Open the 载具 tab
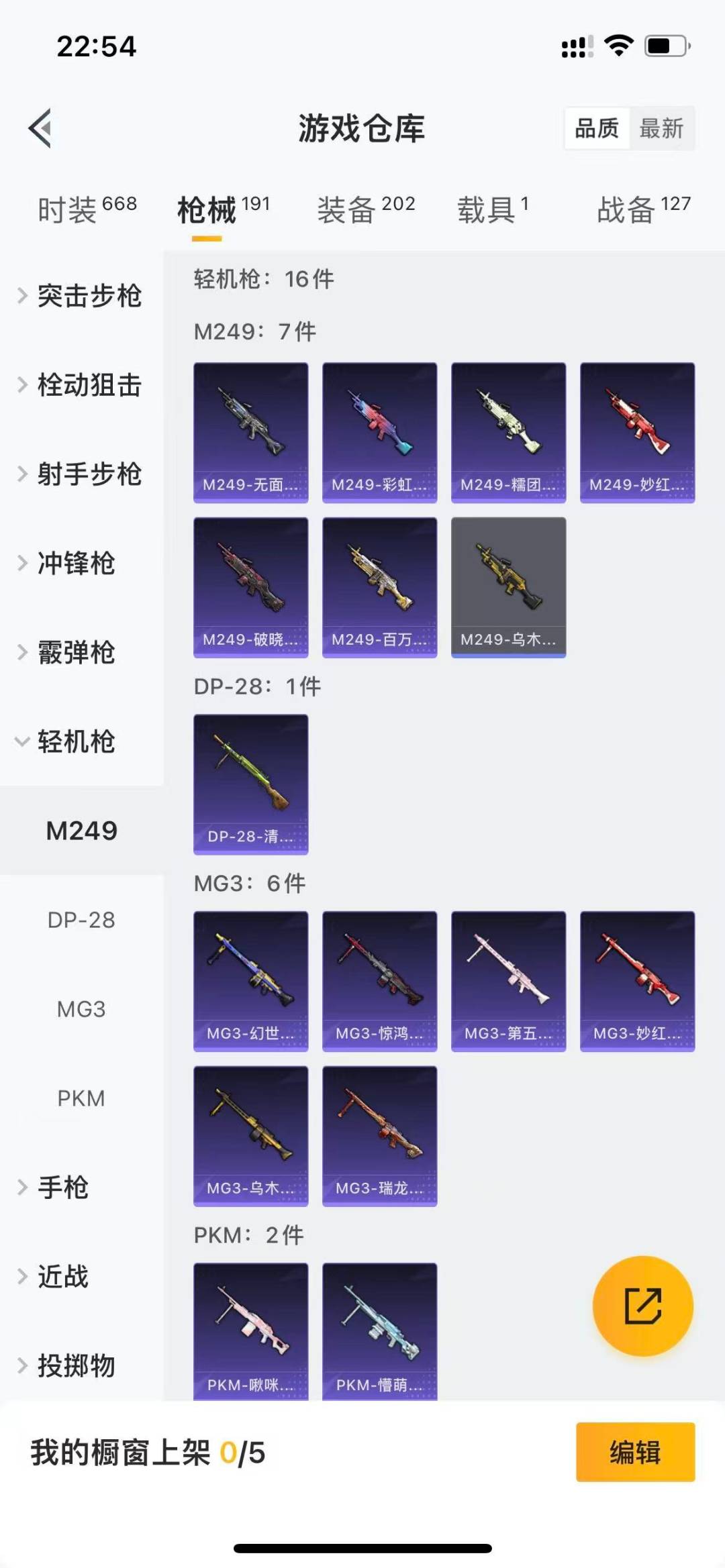This screenshot has width=725, height=1568. (493, 210)
